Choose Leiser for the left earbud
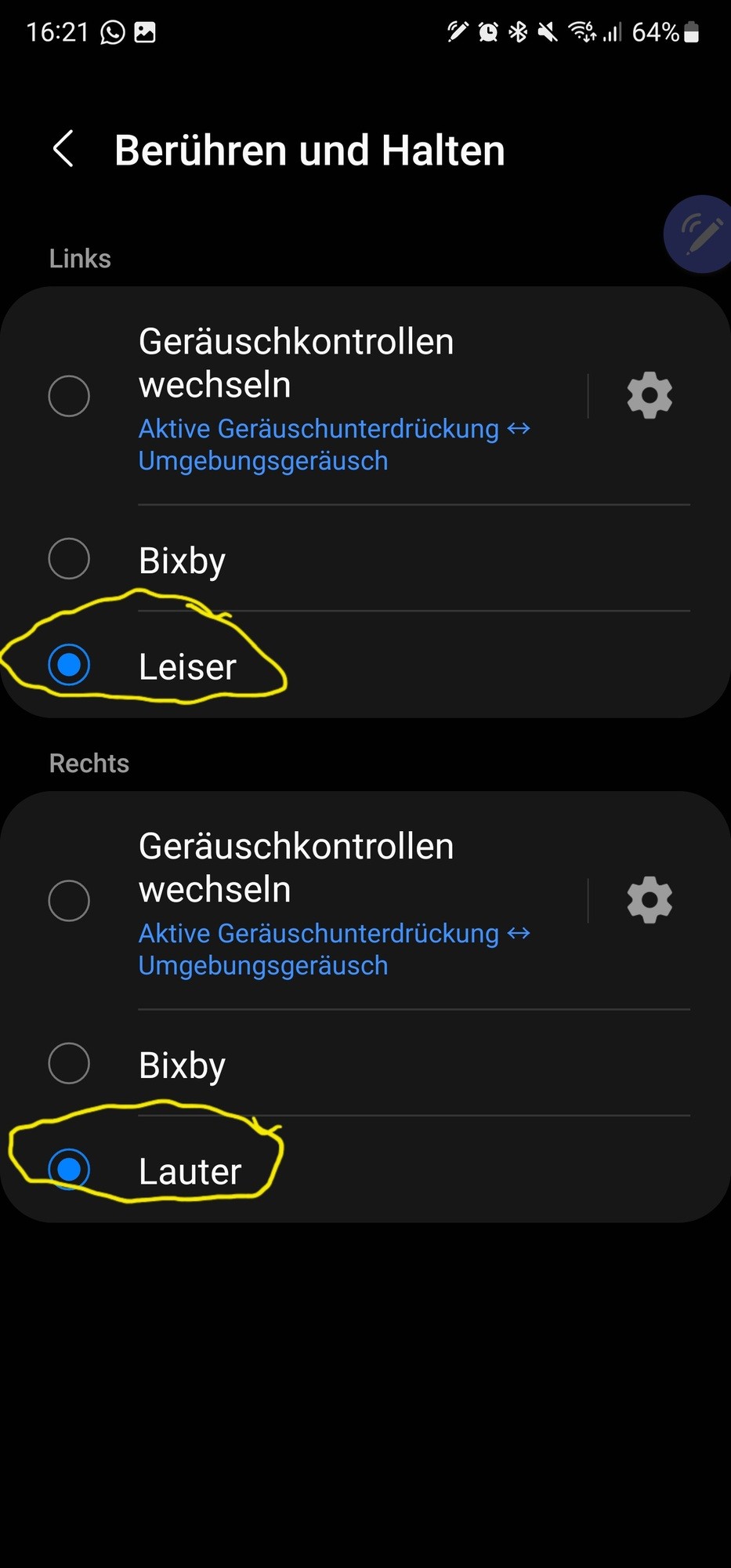 click(x=69, y=665)
